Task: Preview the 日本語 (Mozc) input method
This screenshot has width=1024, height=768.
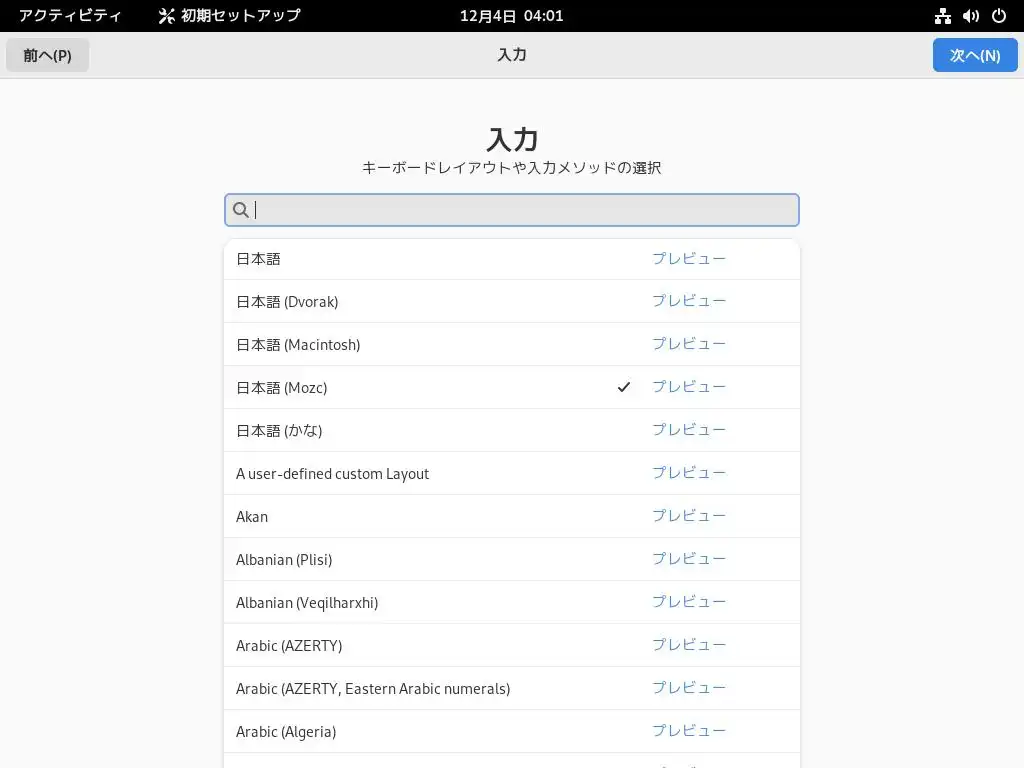Action: [x=689, y=387]
